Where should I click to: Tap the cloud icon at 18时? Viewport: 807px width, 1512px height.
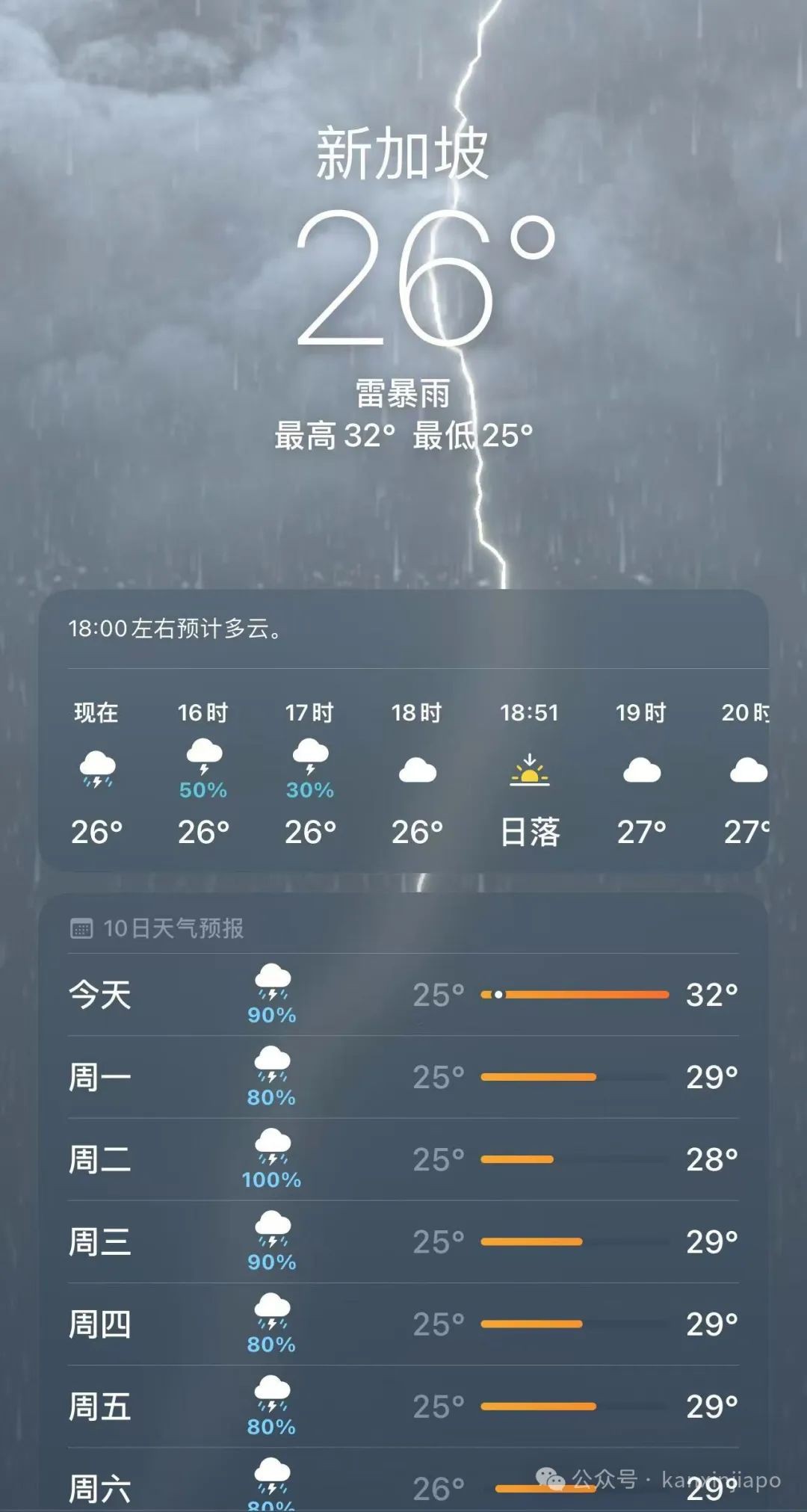(418, 768)
